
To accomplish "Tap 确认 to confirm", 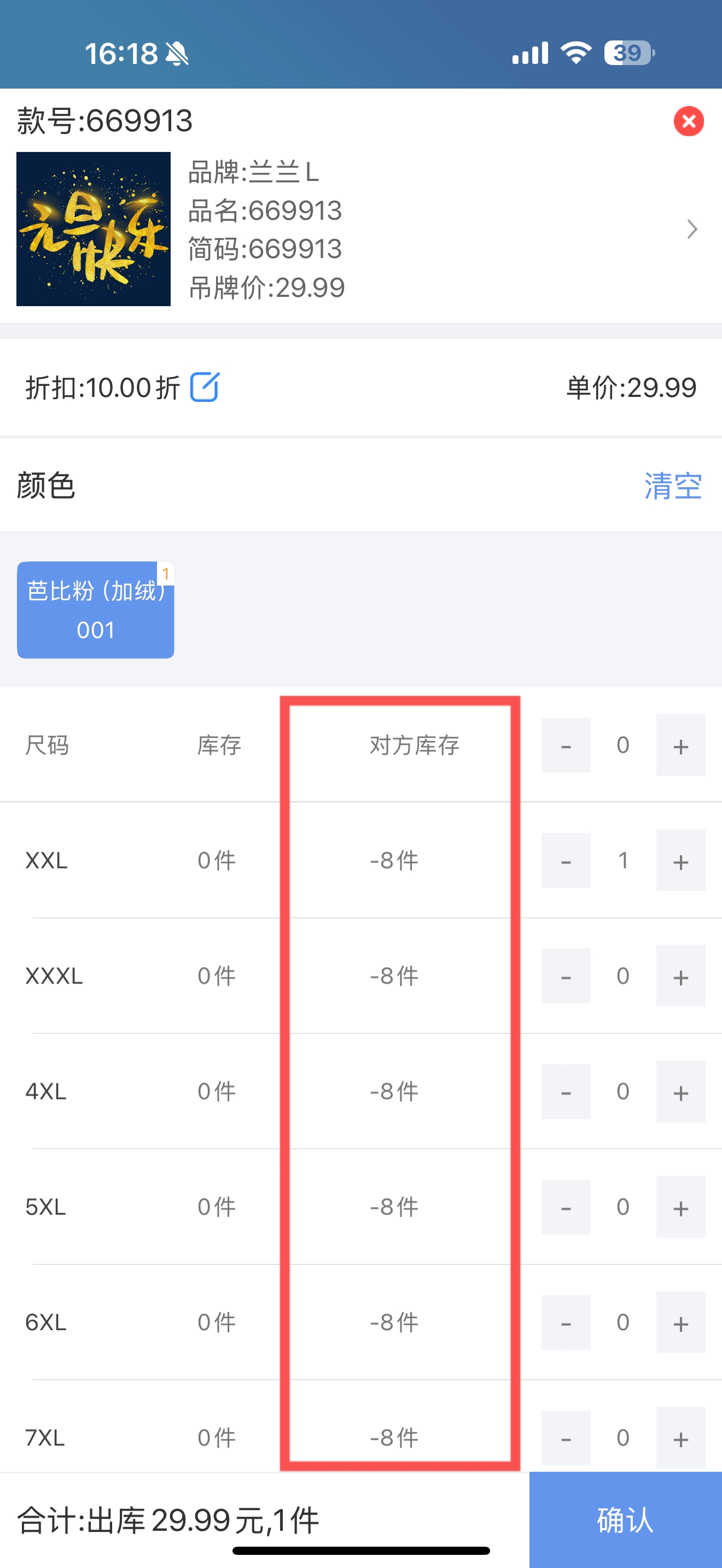I will pos(625,1520).
